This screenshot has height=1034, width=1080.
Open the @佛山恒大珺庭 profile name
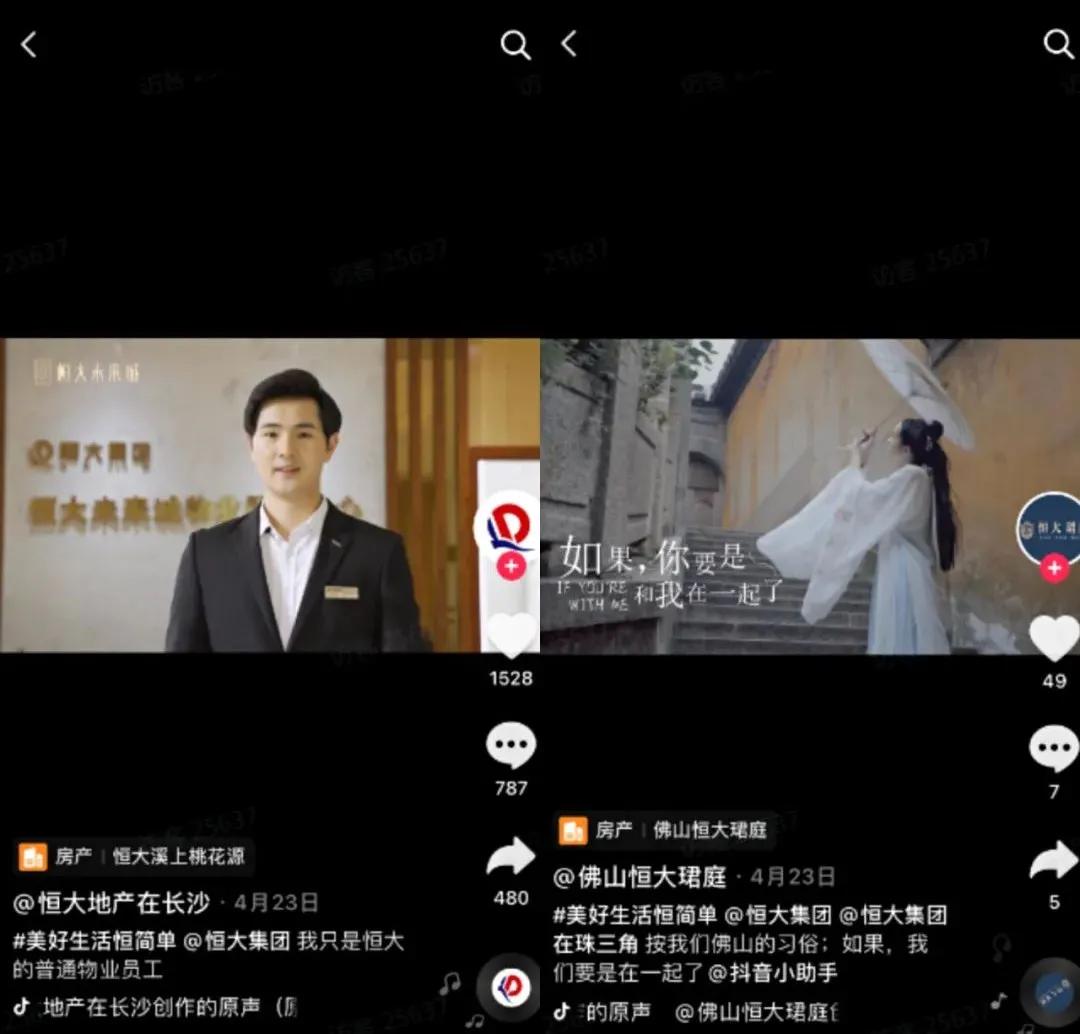click(640, 877)
